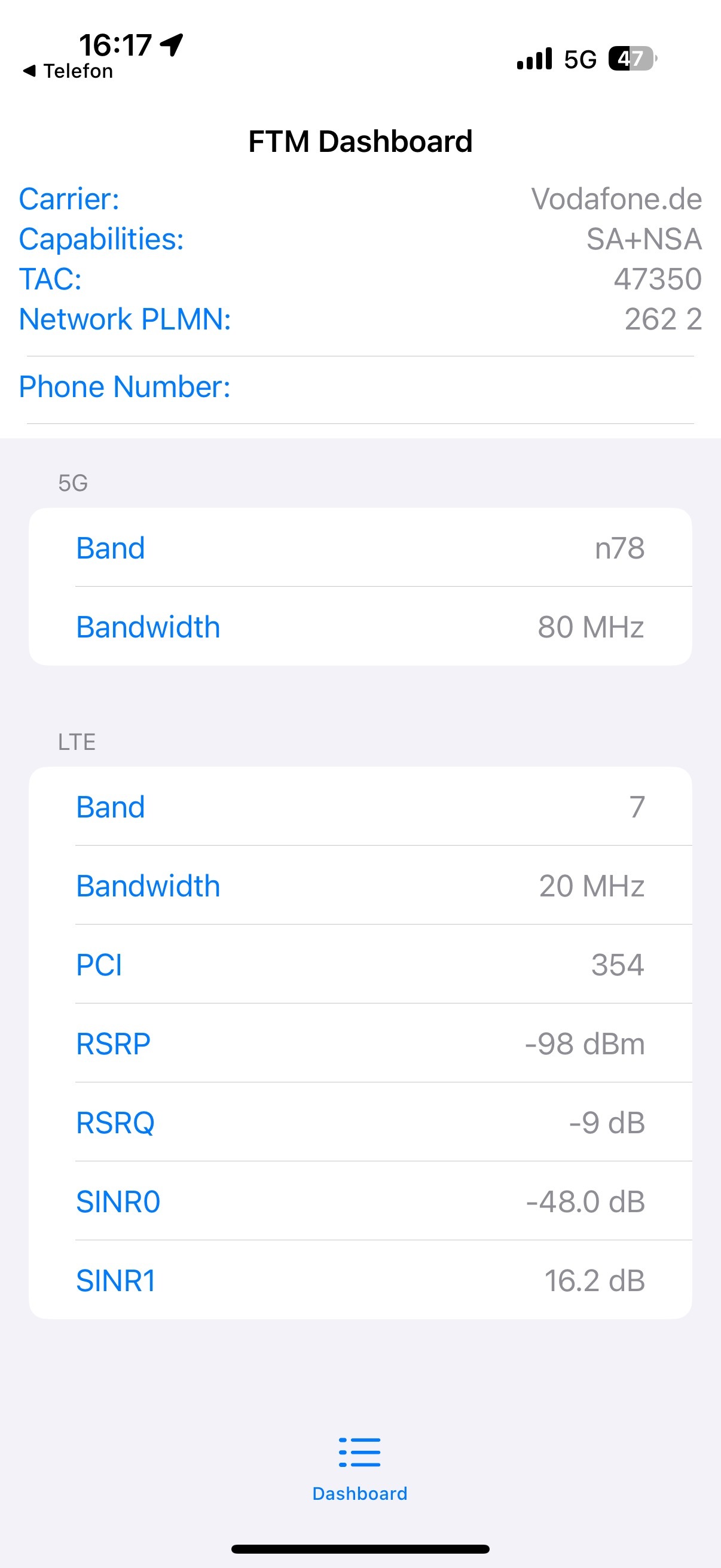Return to the Telefon app
The height and width of the screenshot is (1568, 721).
(68, 71)
